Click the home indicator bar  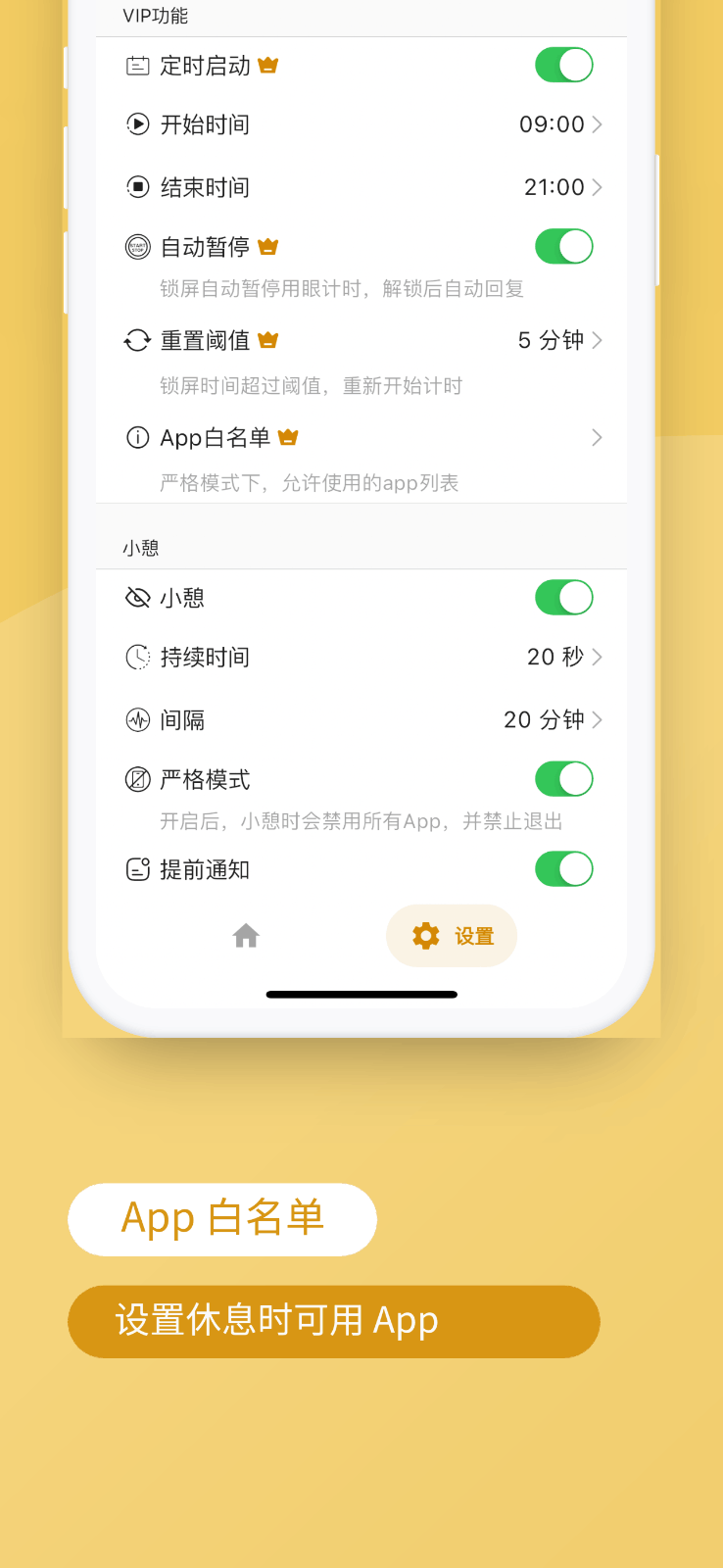pos(361,994)
